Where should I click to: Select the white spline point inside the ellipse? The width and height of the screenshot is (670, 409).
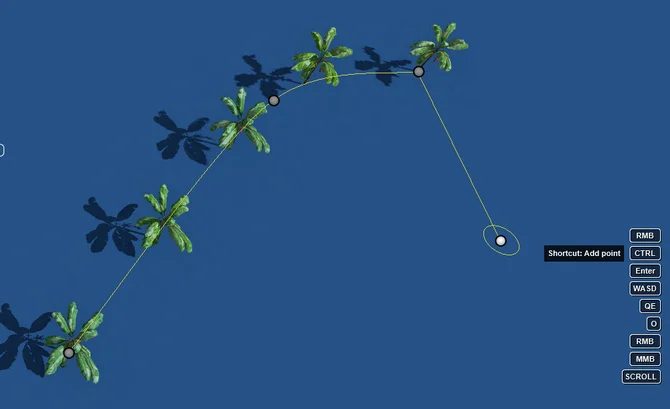[x=501, y=240]
